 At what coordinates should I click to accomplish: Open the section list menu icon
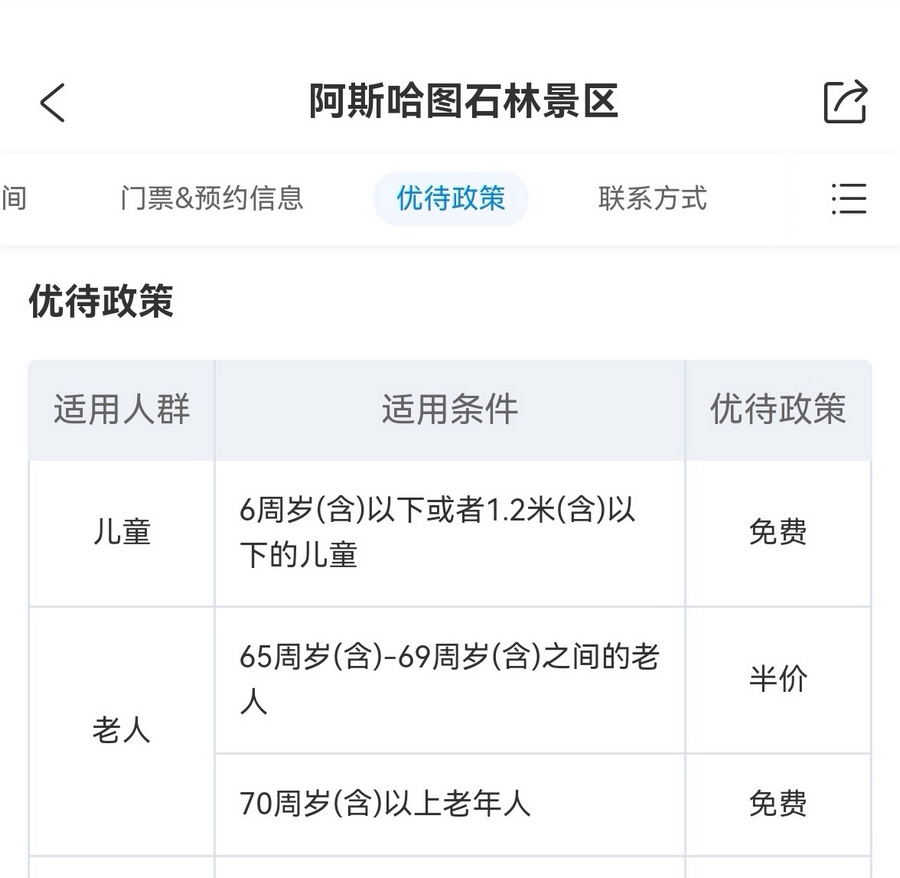coord(848,198)
